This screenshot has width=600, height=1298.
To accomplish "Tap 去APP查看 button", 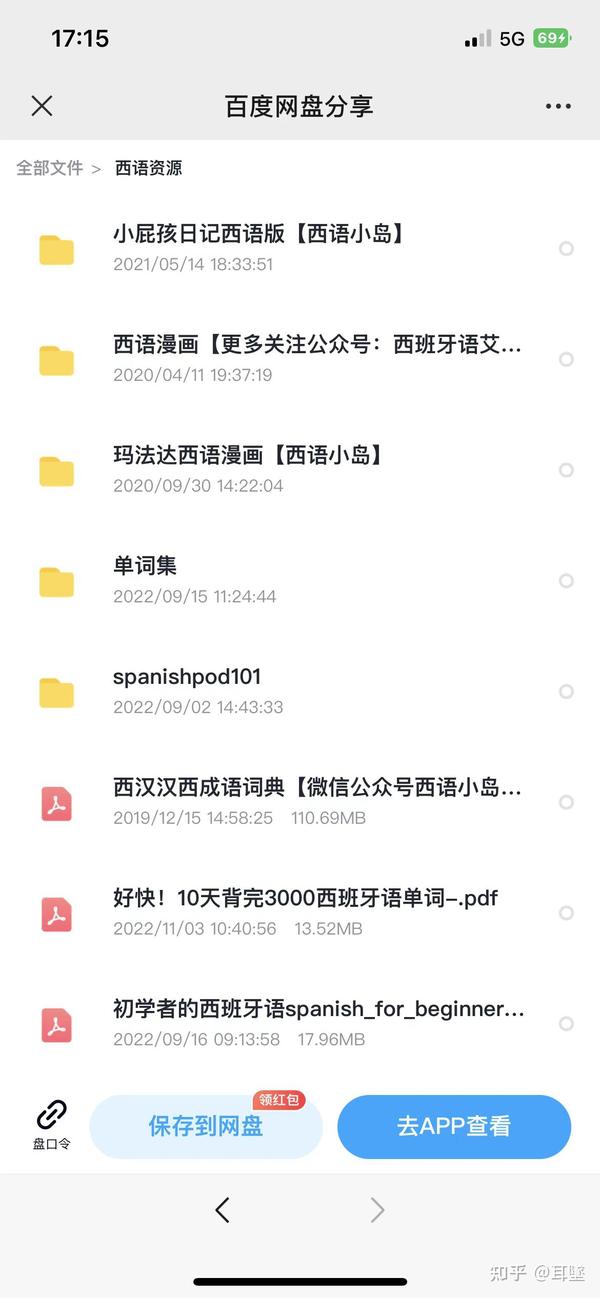I will [454, 1127].
